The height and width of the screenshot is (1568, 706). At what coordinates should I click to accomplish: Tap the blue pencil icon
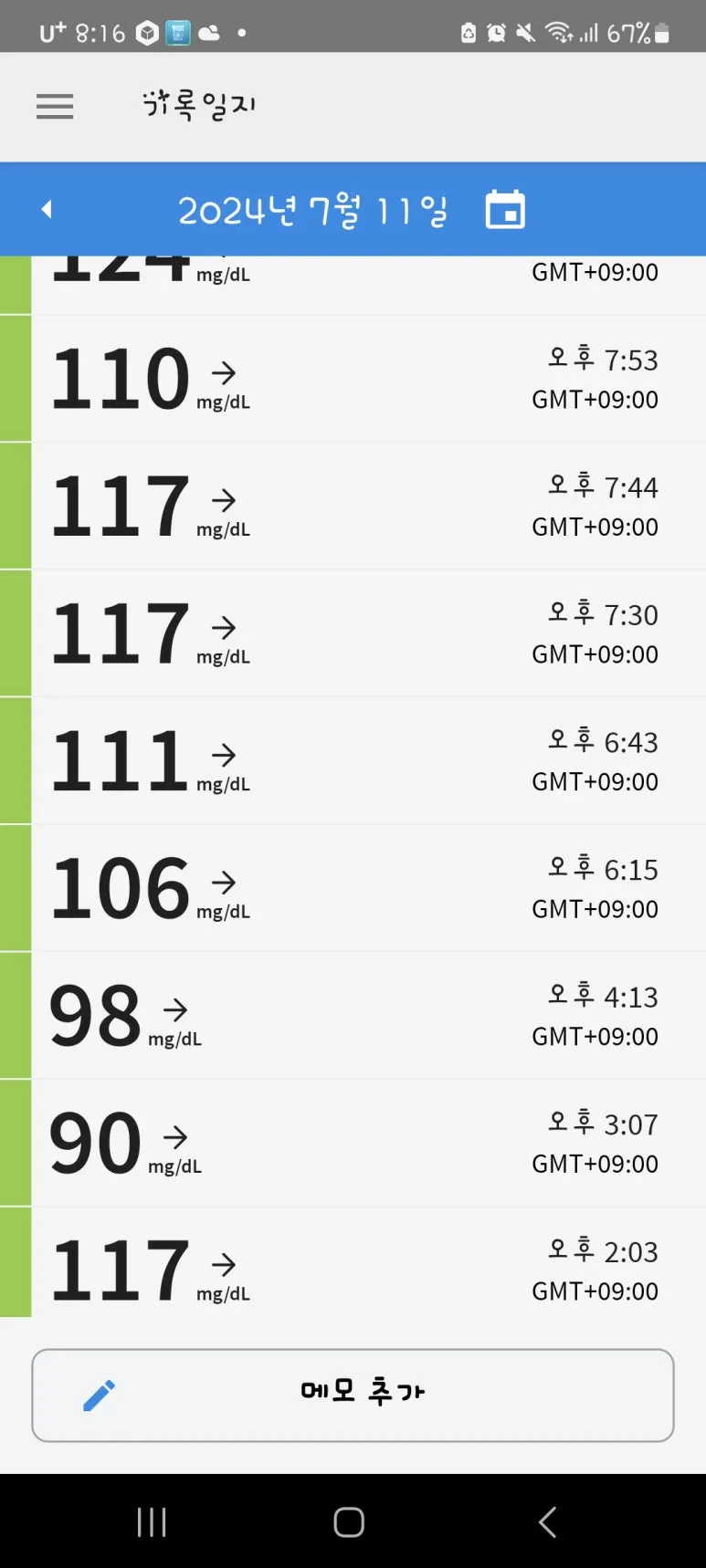pos(98,1392)
